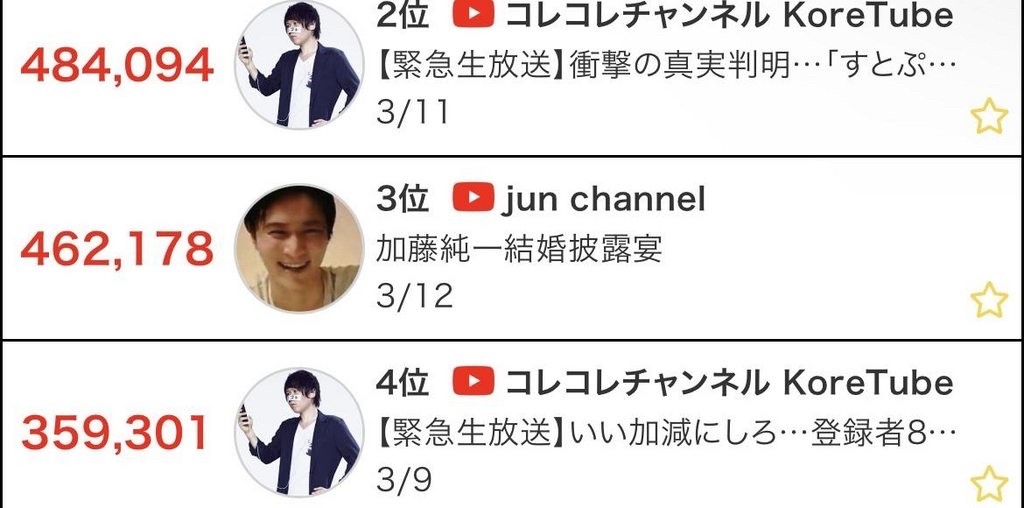Open jun channel's 加藤純一結婚披露宴 stream
Viewport: 1024px width, 508px height.
[520, 249]
